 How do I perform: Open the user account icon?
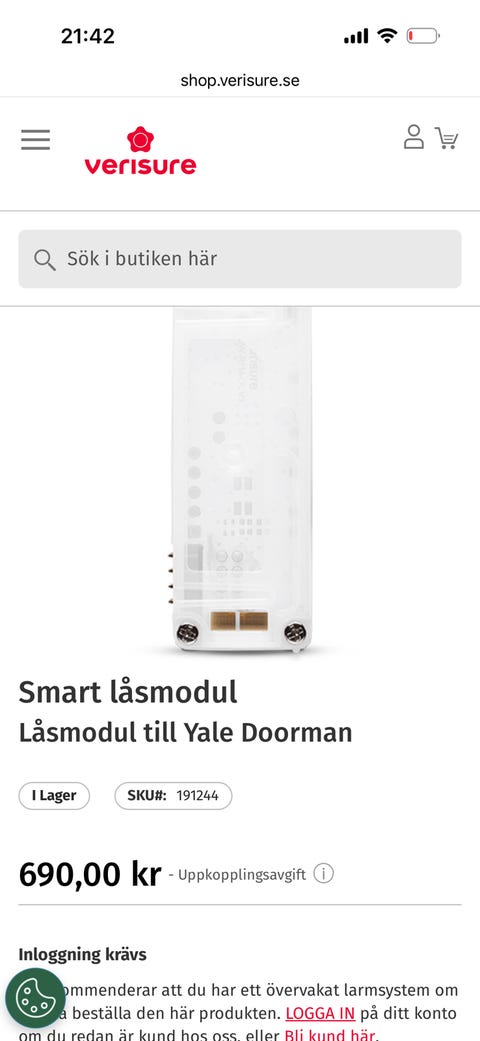[414, 137]
